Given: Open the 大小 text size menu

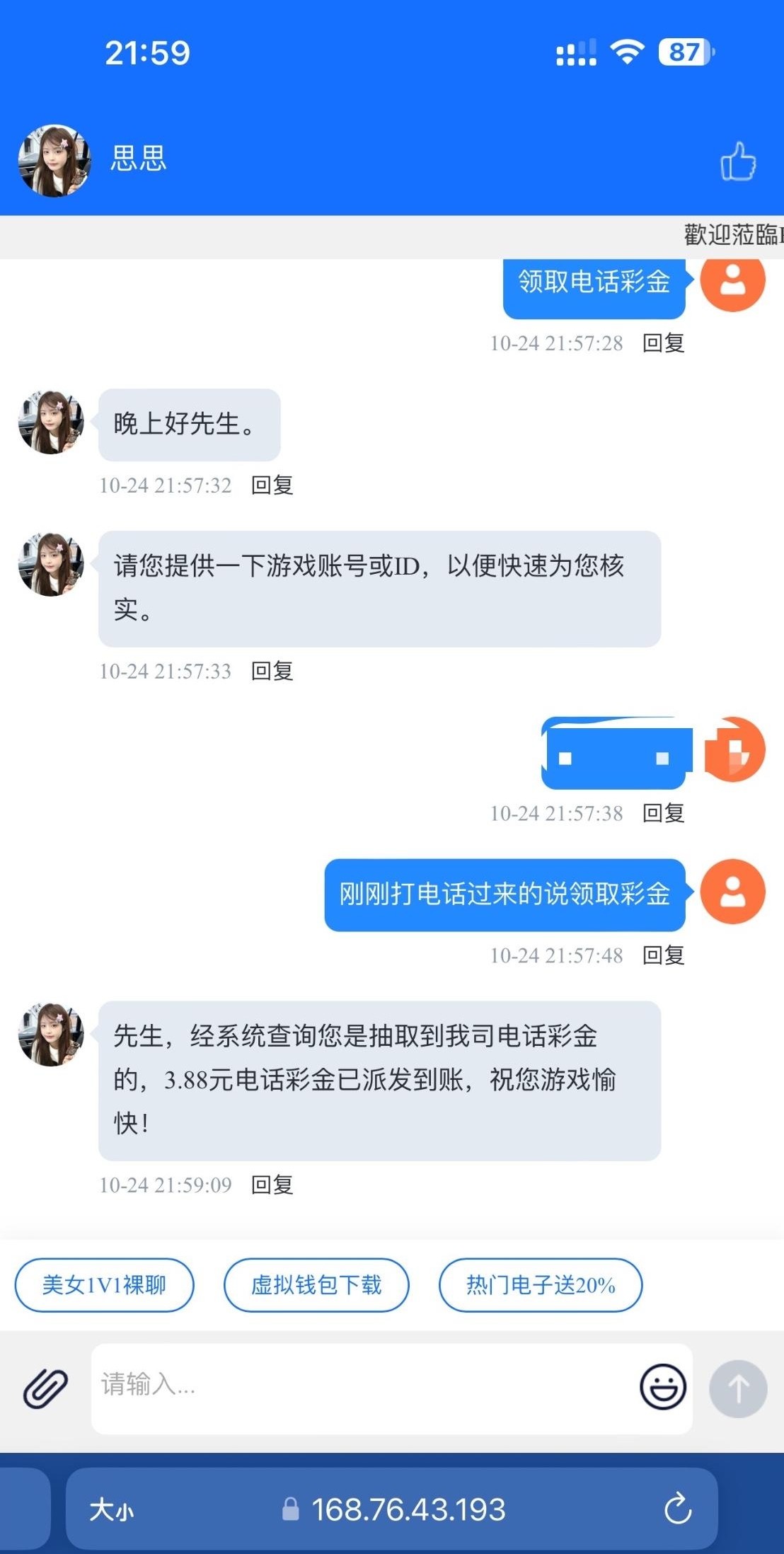Looking at the screenshot, I should coord(111,1509).
